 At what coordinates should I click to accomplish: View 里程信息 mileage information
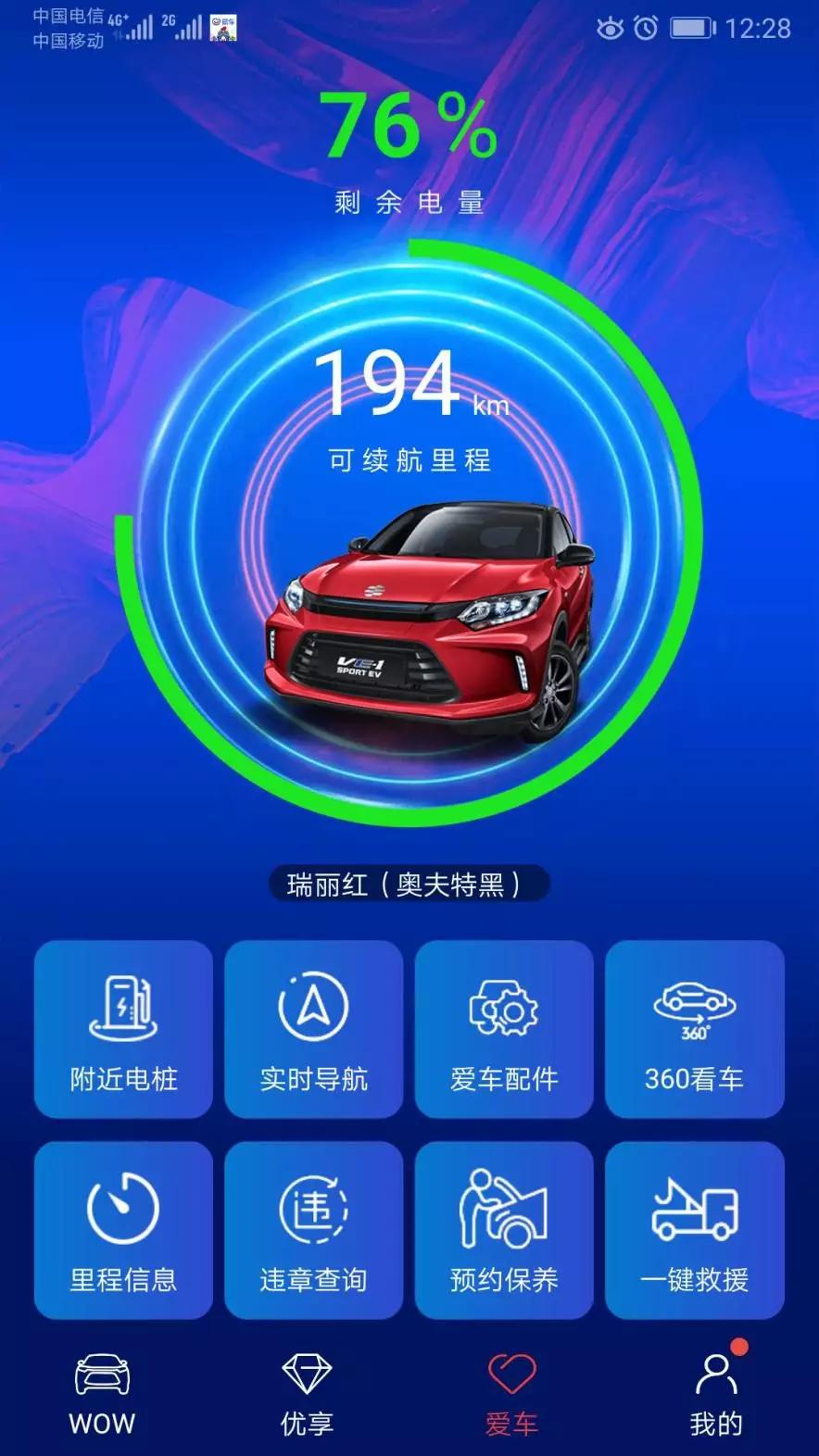point(123,1230)
